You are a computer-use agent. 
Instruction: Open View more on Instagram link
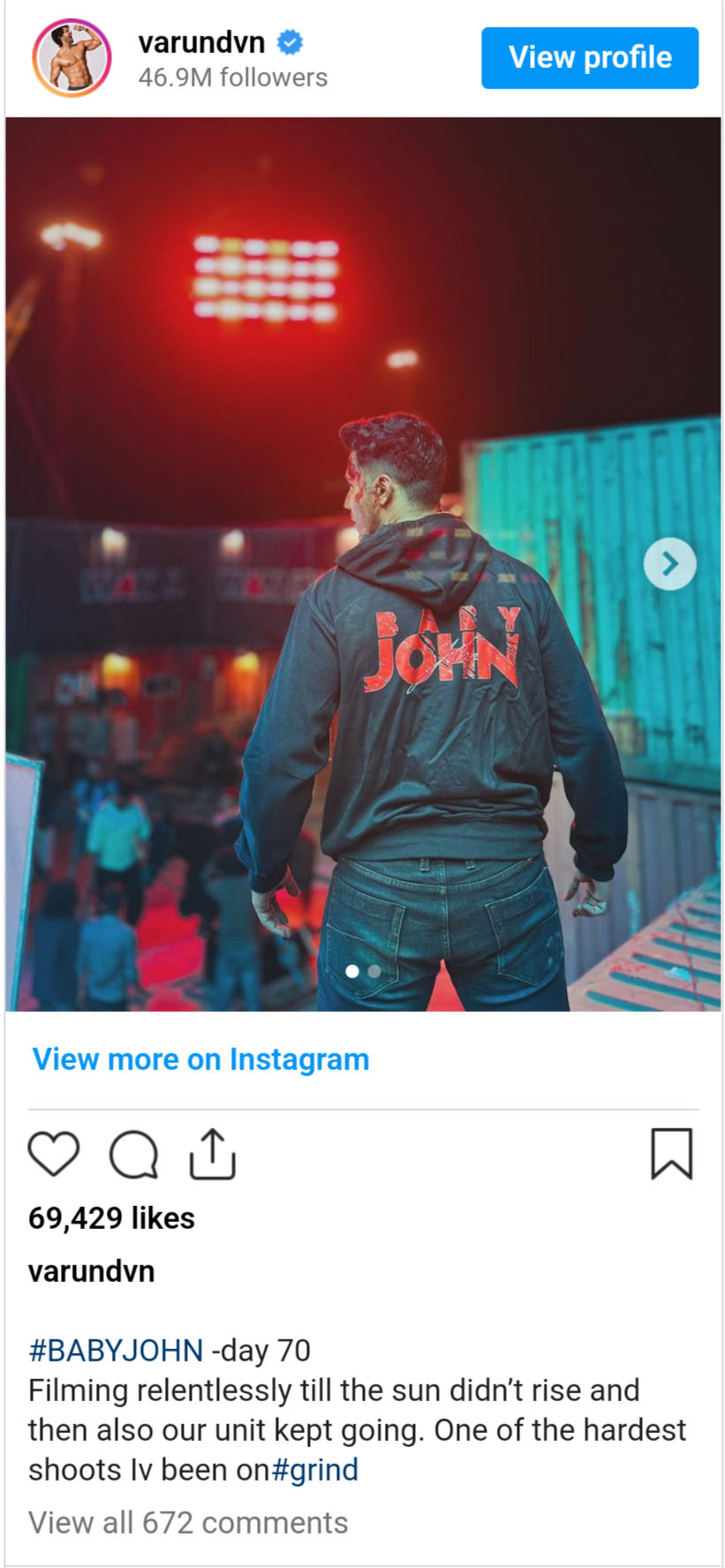tap(200, 1059)
